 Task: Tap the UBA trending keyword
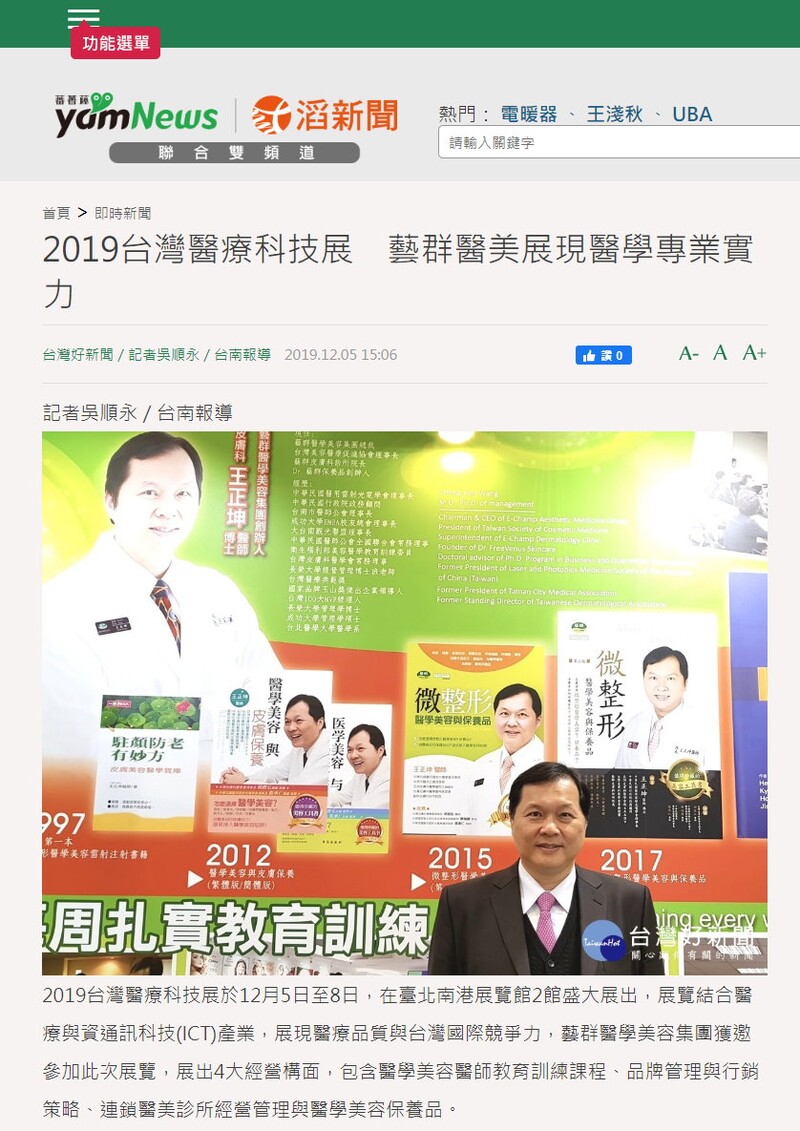tap(692, 114)
